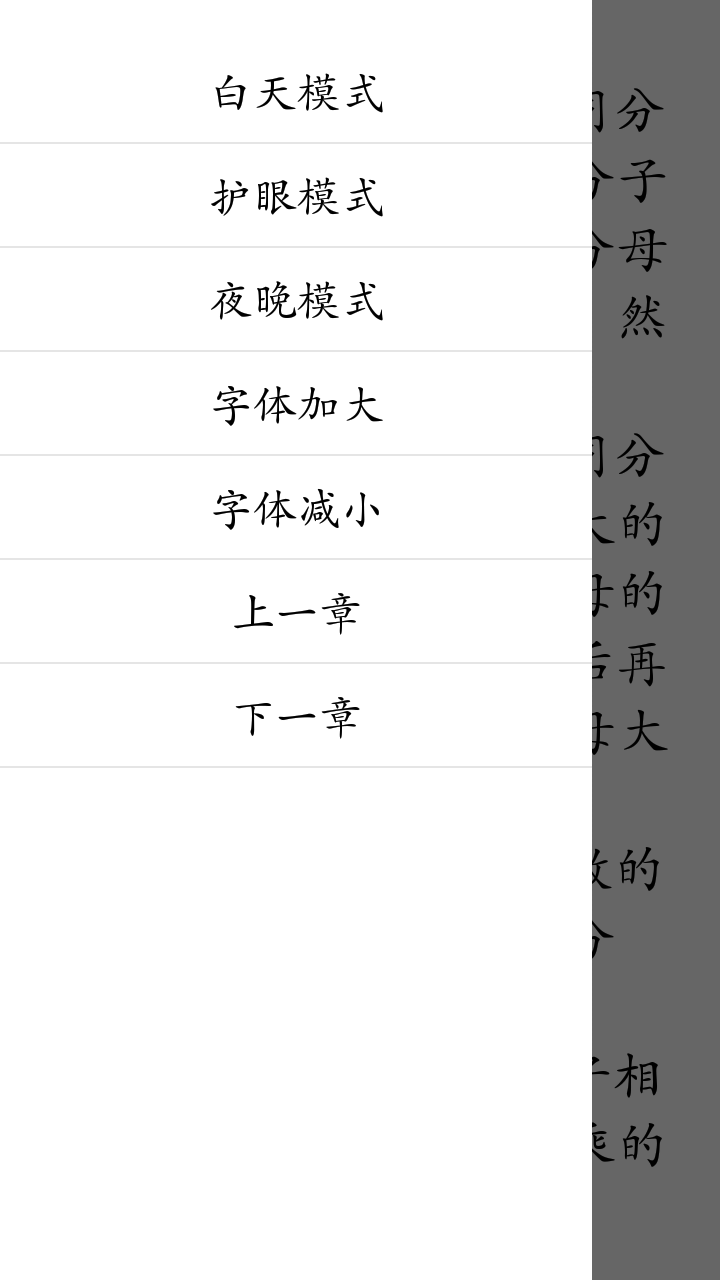Enable 护眼模式 eye-protection mode
The width and height of the screenshot is (720, 1280).
click(297, 197)
